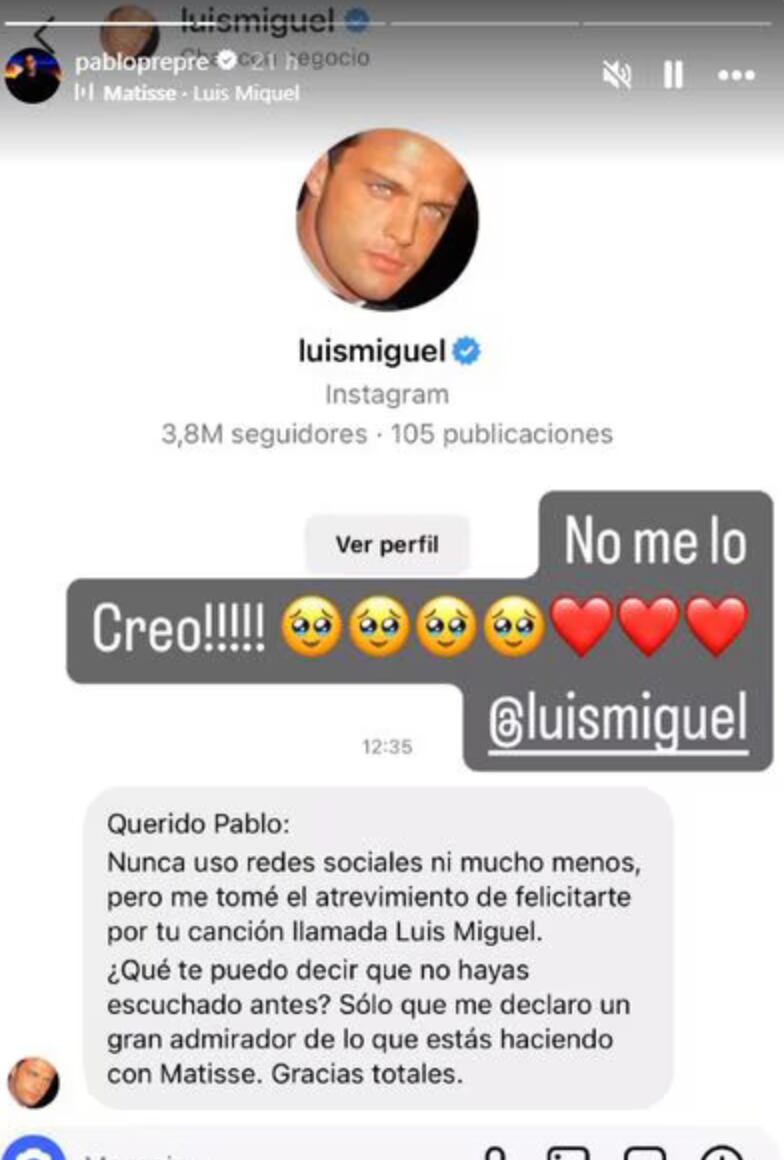The height and width of the screenshot is (1160, 784).
Task: Tap the @luismiguel mention sticker
Action: tap(618, 722)
